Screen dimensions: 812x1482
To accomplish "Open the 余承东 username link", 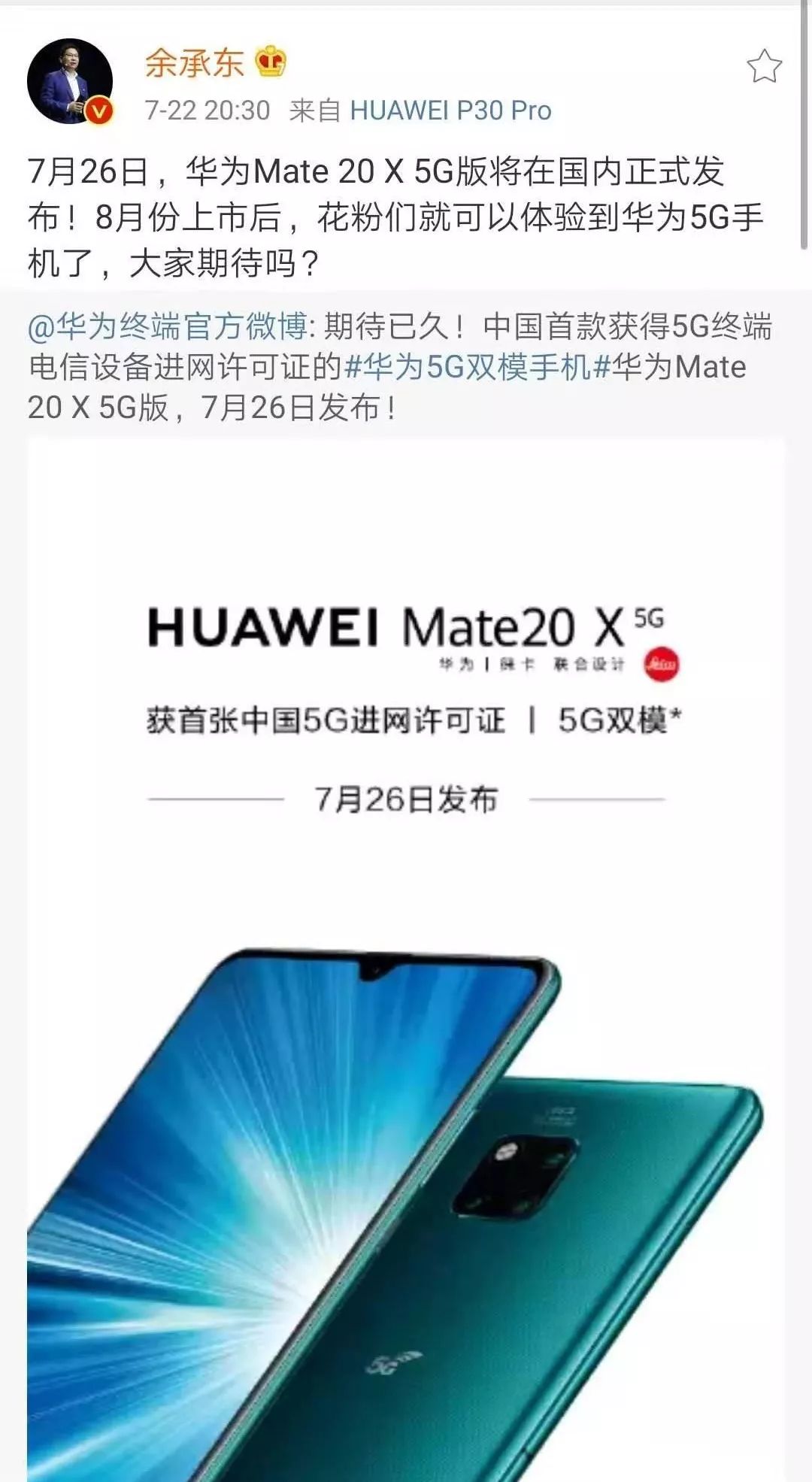I will (x=195, y=63).
